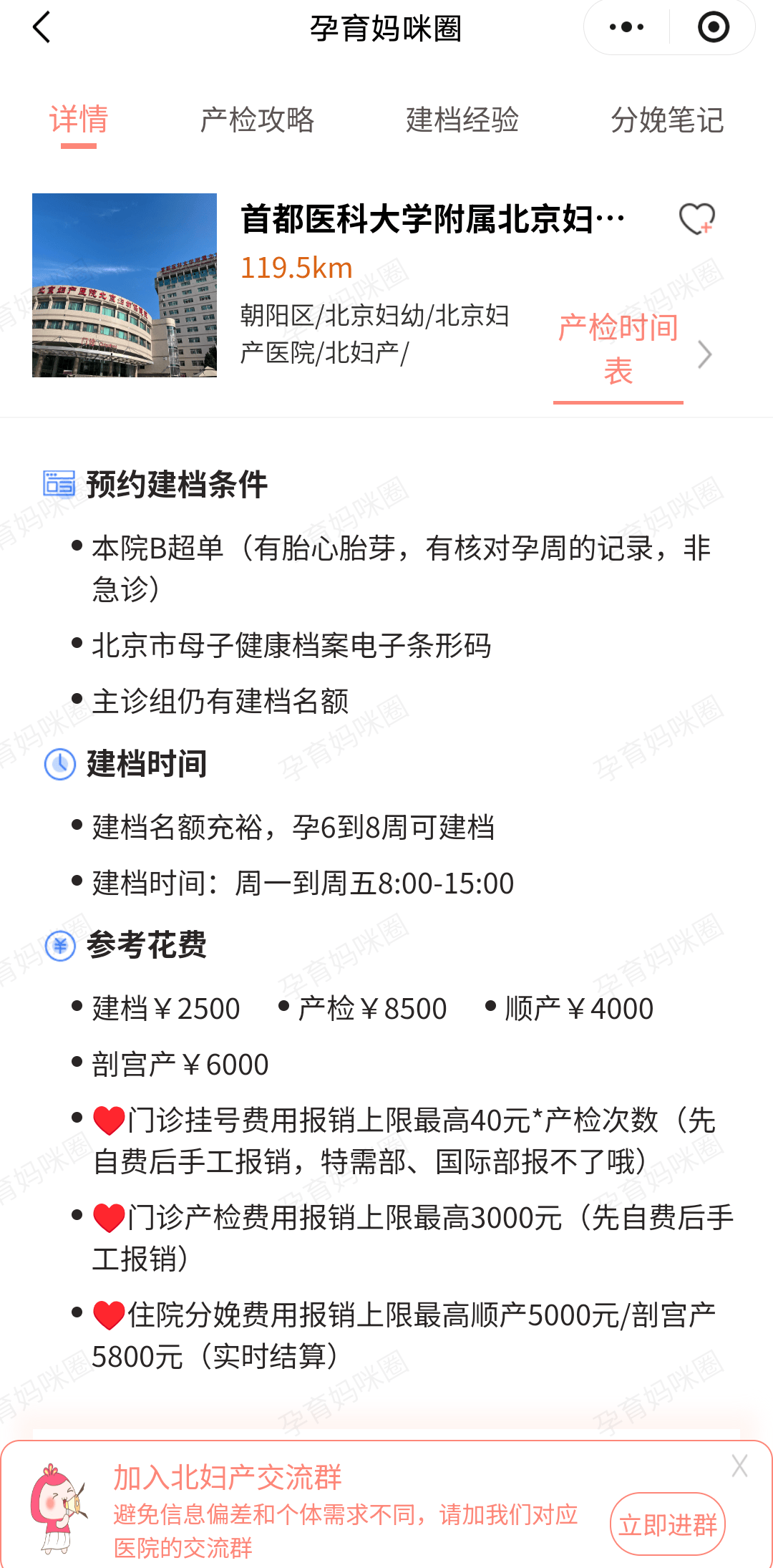View the hospital building photo
This screenshot has width=773, height=1568.
(x=125, y=285)
